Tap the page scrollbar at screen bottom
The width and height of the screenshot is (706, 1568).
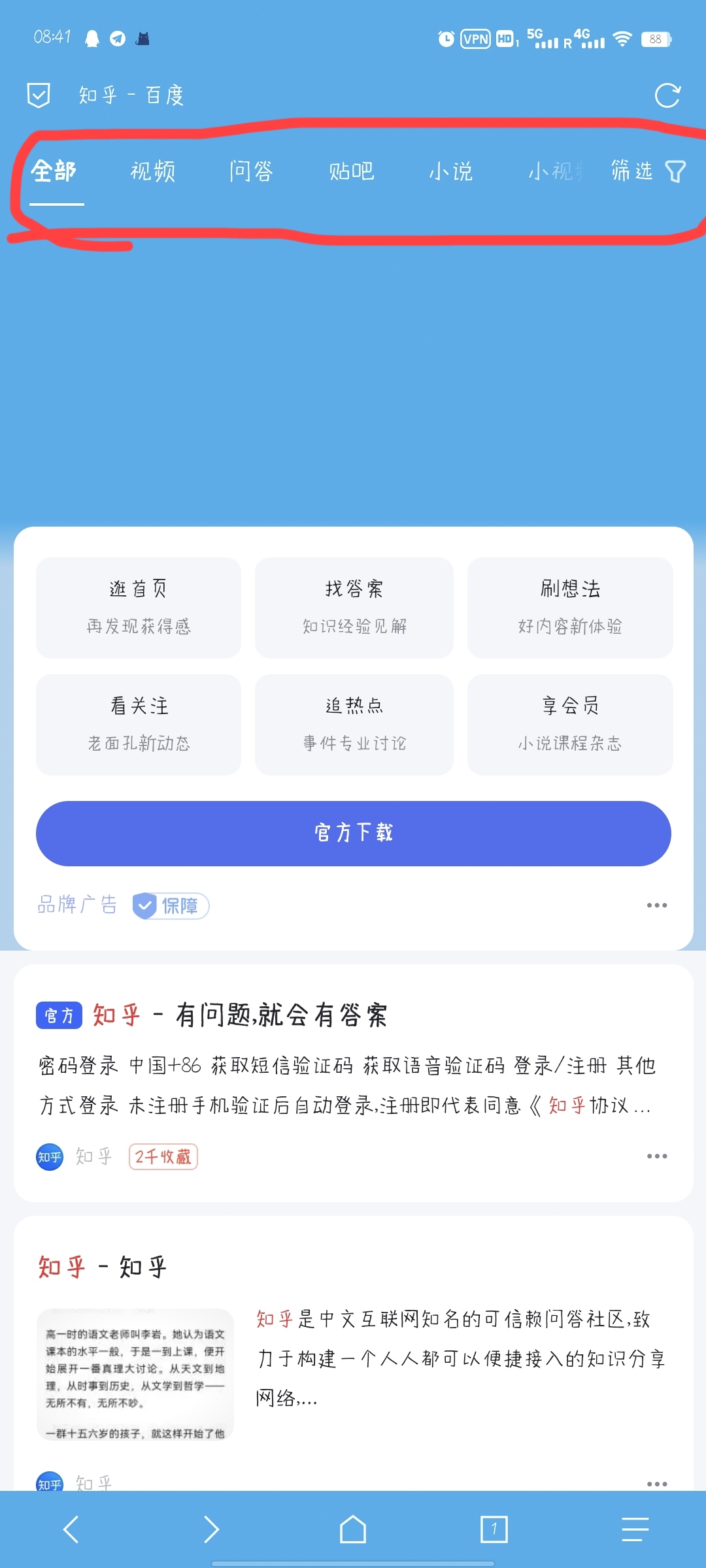pos(353,1561)
